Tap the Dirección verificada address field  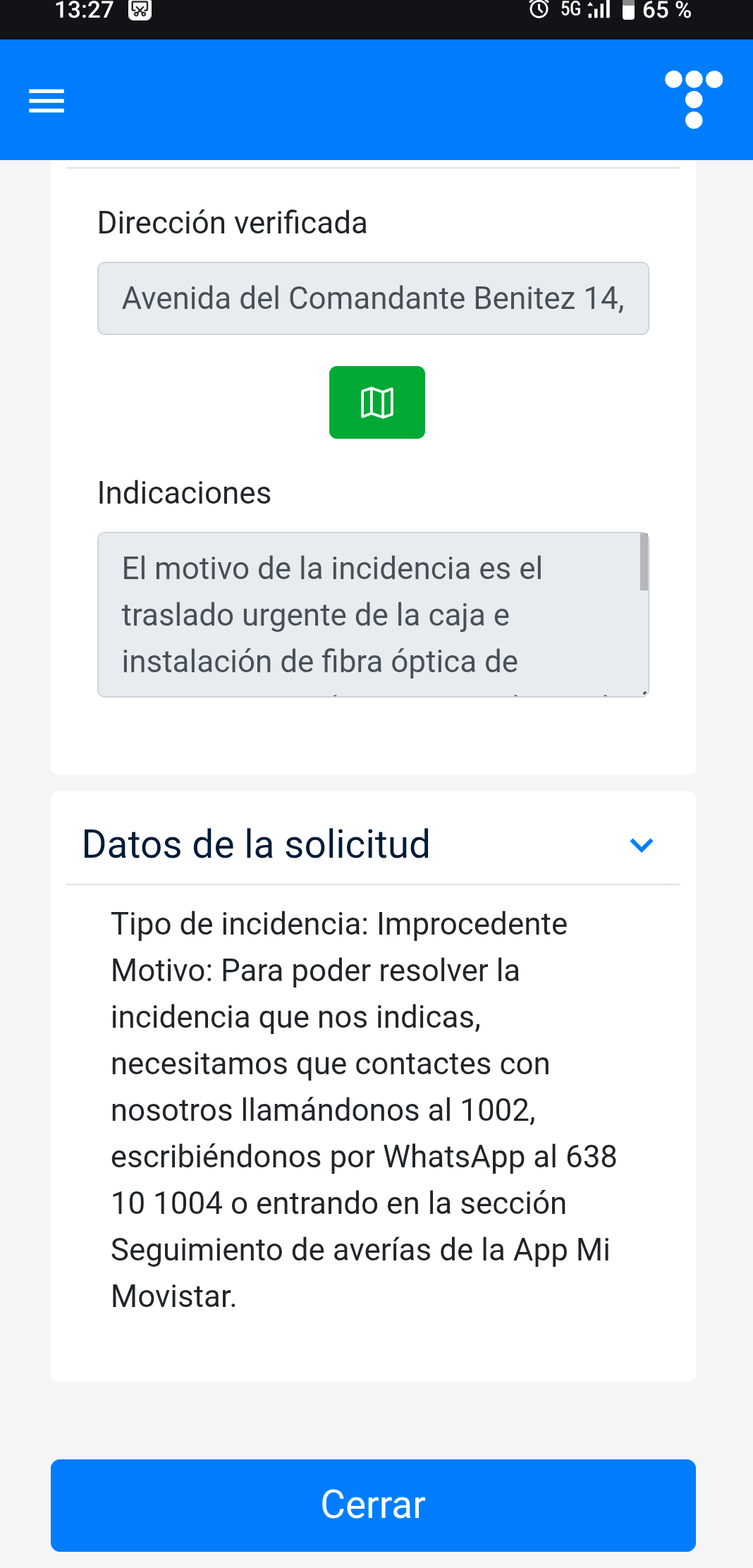tap(372, 298)
